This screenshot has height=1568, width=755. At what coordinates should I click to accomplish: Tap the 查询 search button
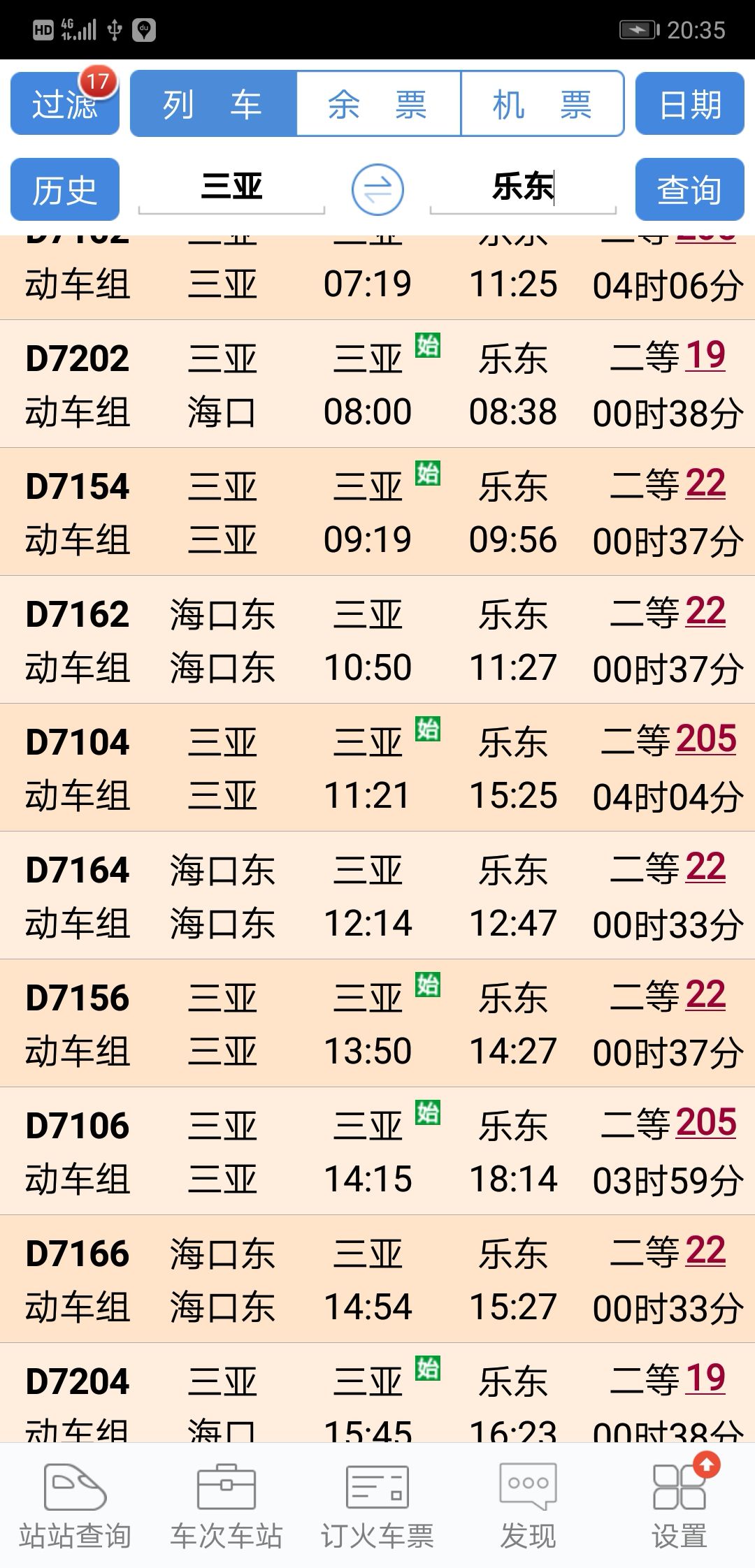(x=689, y=189)
